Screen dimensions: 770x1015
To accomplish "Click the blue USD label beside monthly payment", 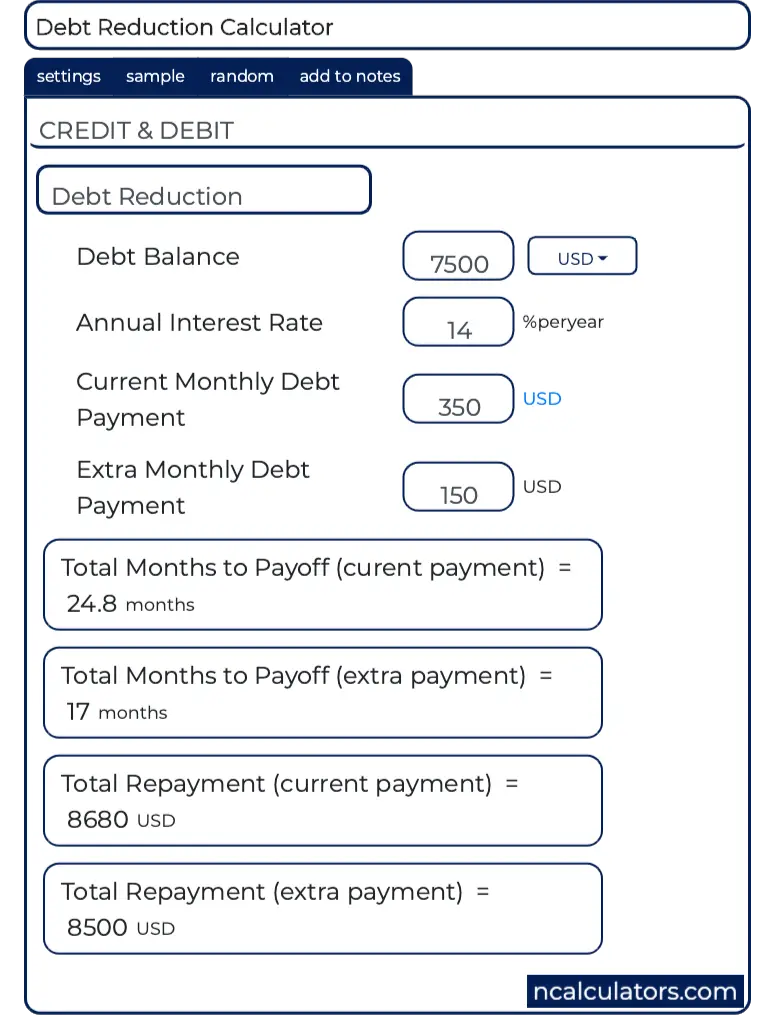I will 542,398.
